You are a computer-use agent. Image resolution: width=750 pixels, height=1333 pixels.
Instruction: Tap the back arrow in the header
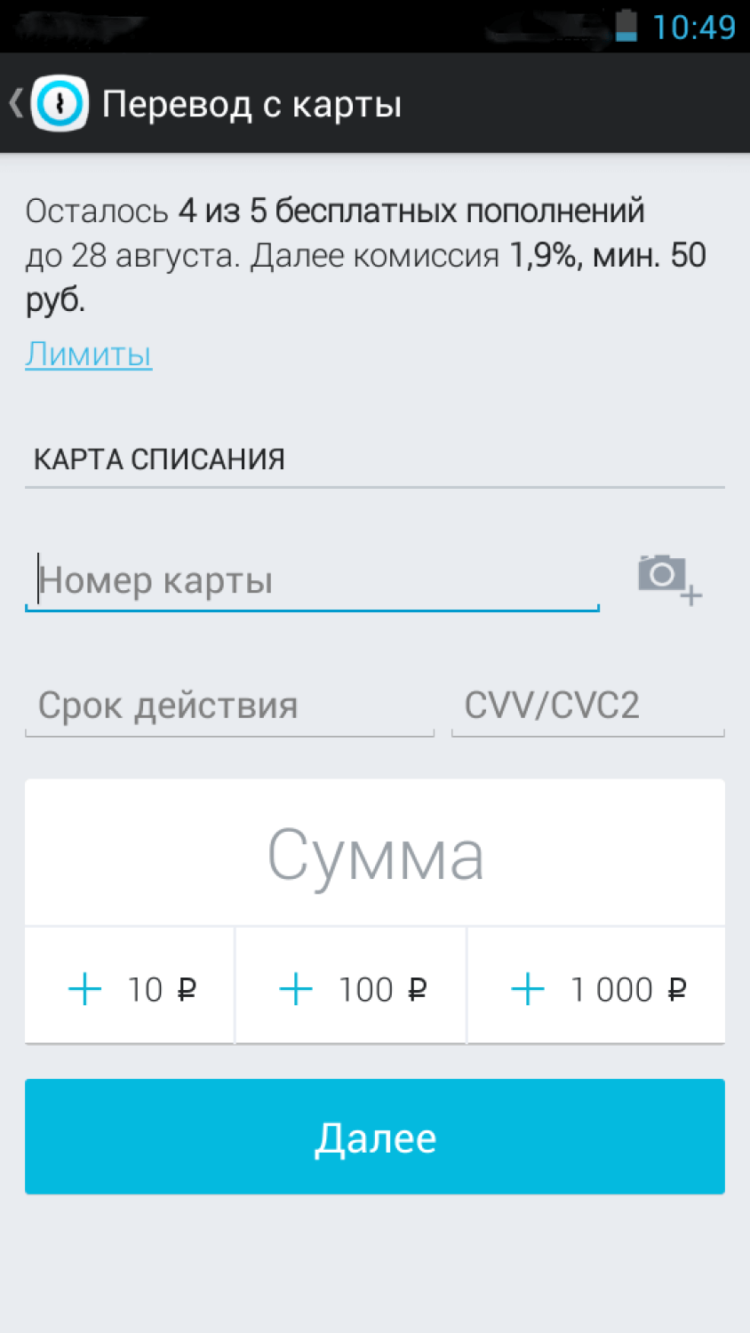point(15,102)
